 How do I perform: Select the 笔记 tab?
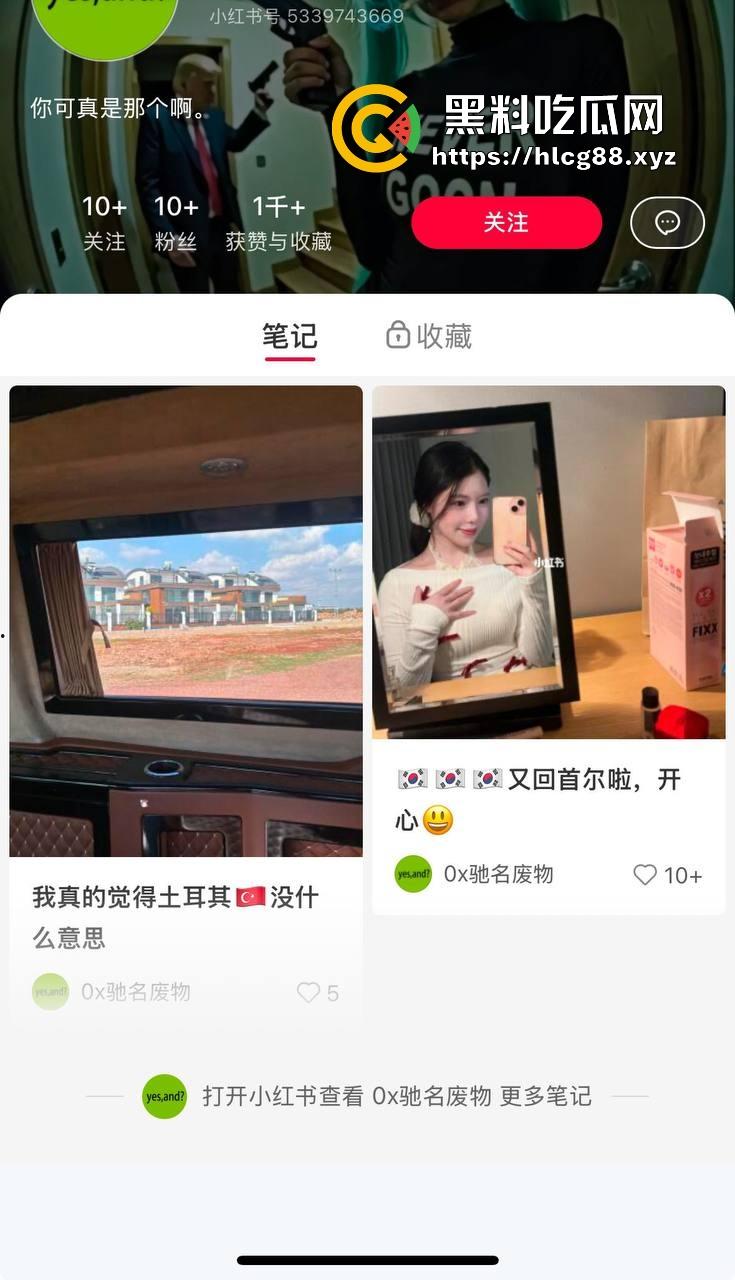click(289, 337)
